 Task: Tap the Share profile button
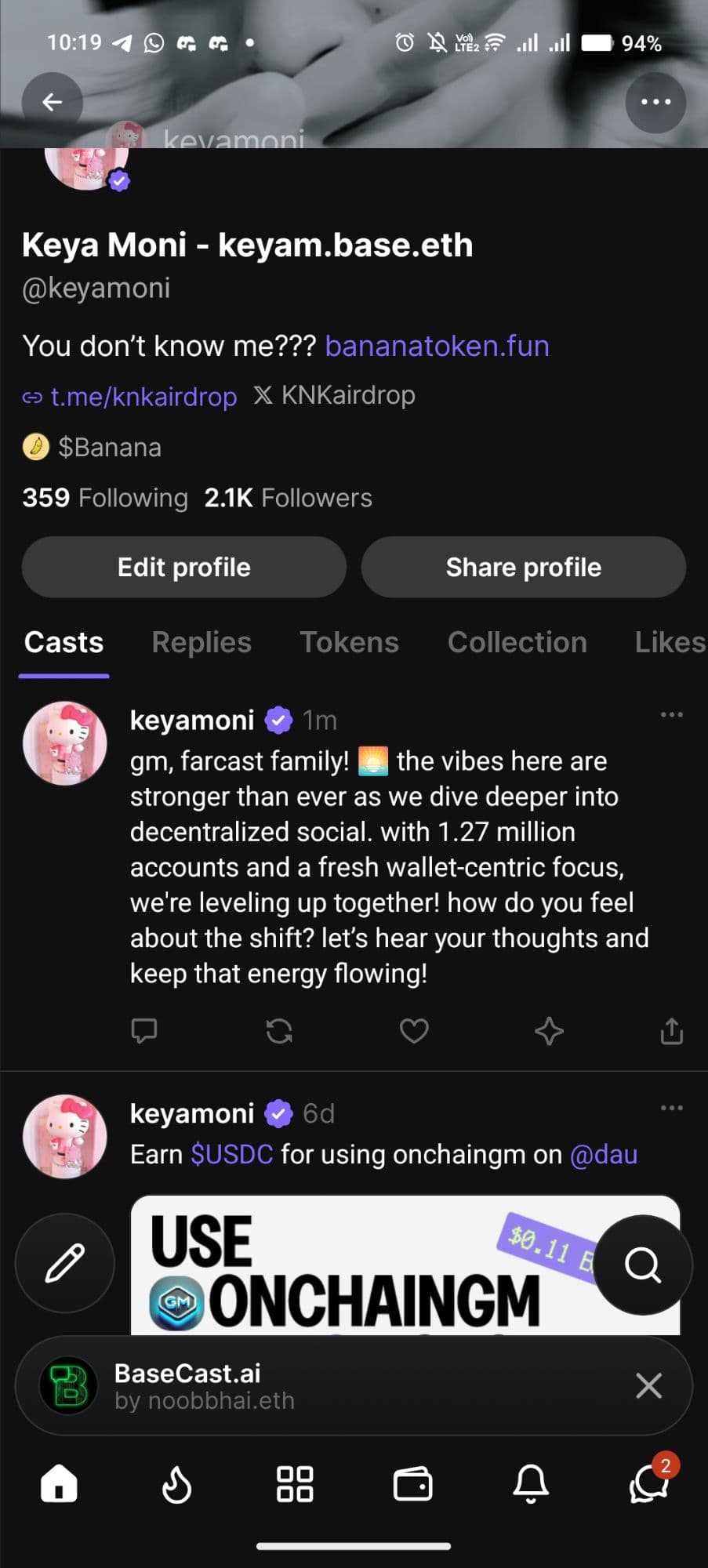(523, 567)
